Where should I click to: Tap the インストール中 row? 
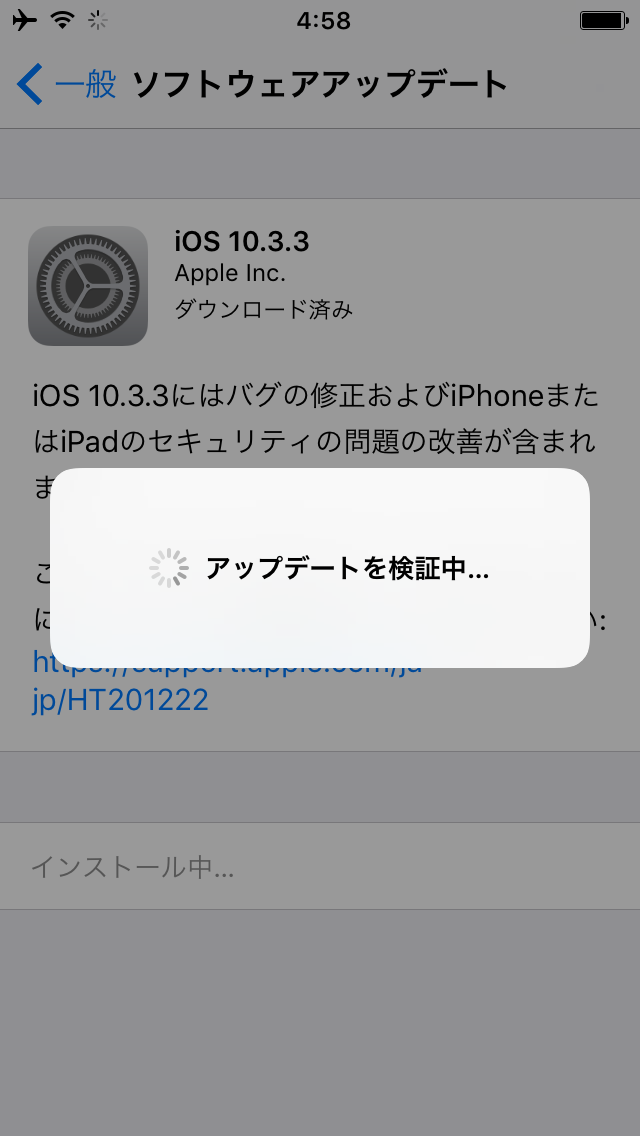click(x=320, y=866)
